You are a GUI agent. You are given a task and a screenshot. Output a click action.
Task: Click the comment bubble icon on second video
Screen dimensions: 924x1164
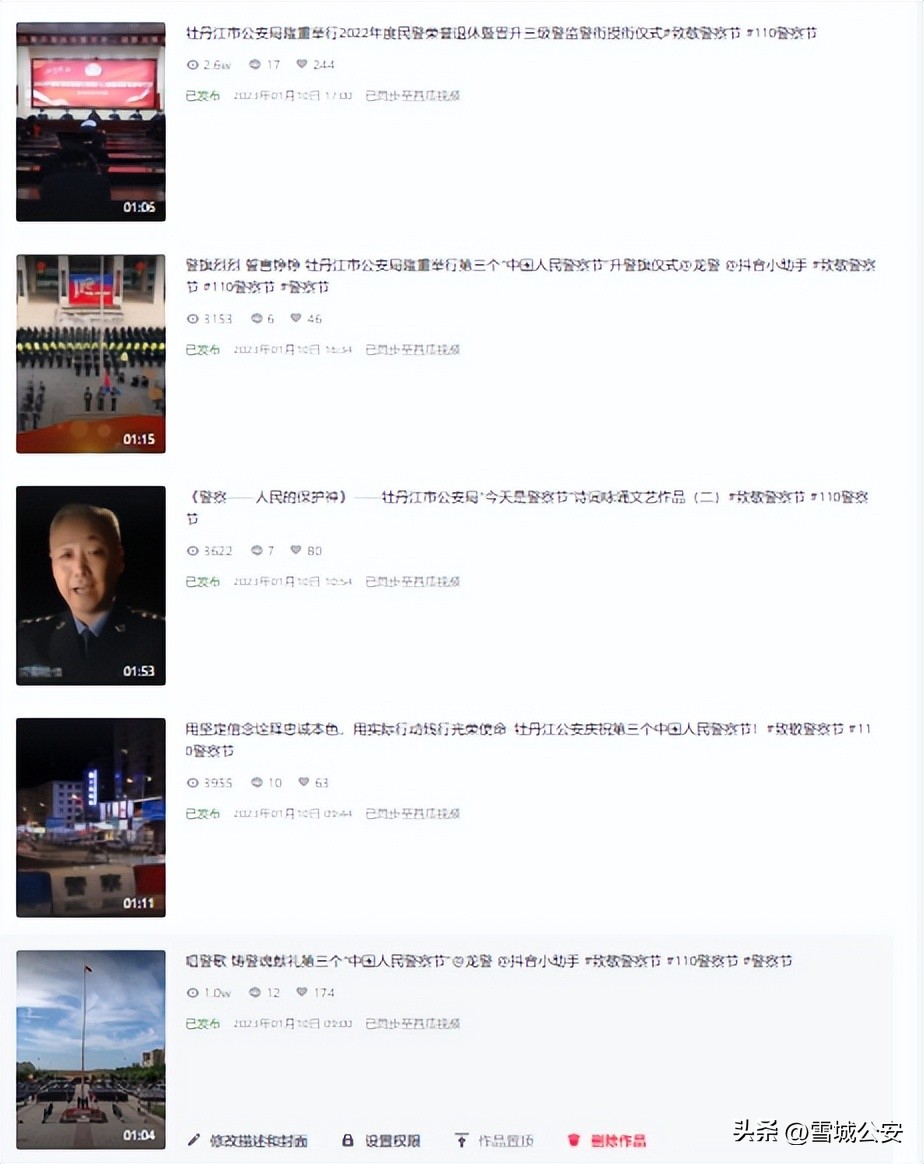[x=258, y=318]
